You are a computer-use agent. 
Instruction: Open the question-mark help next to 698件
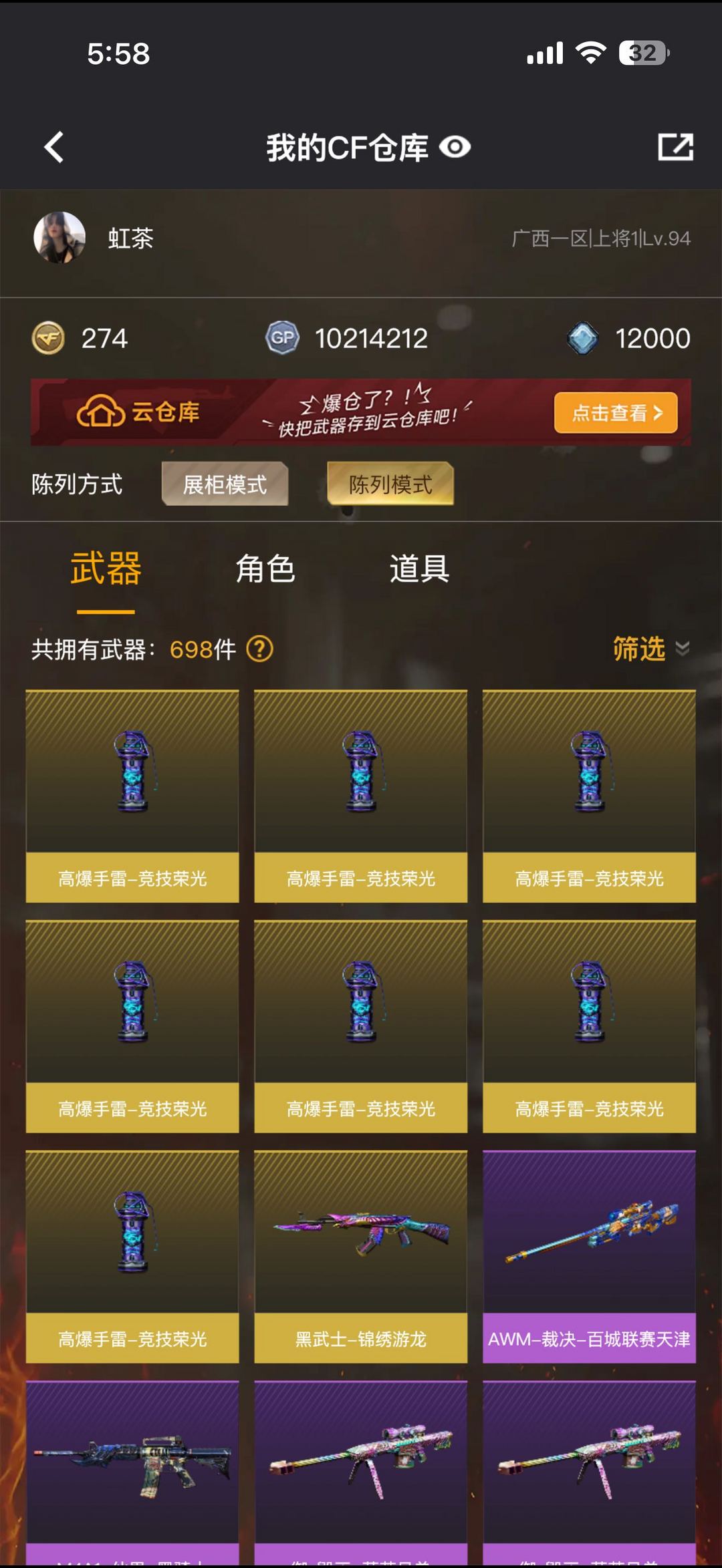(260, 649)
